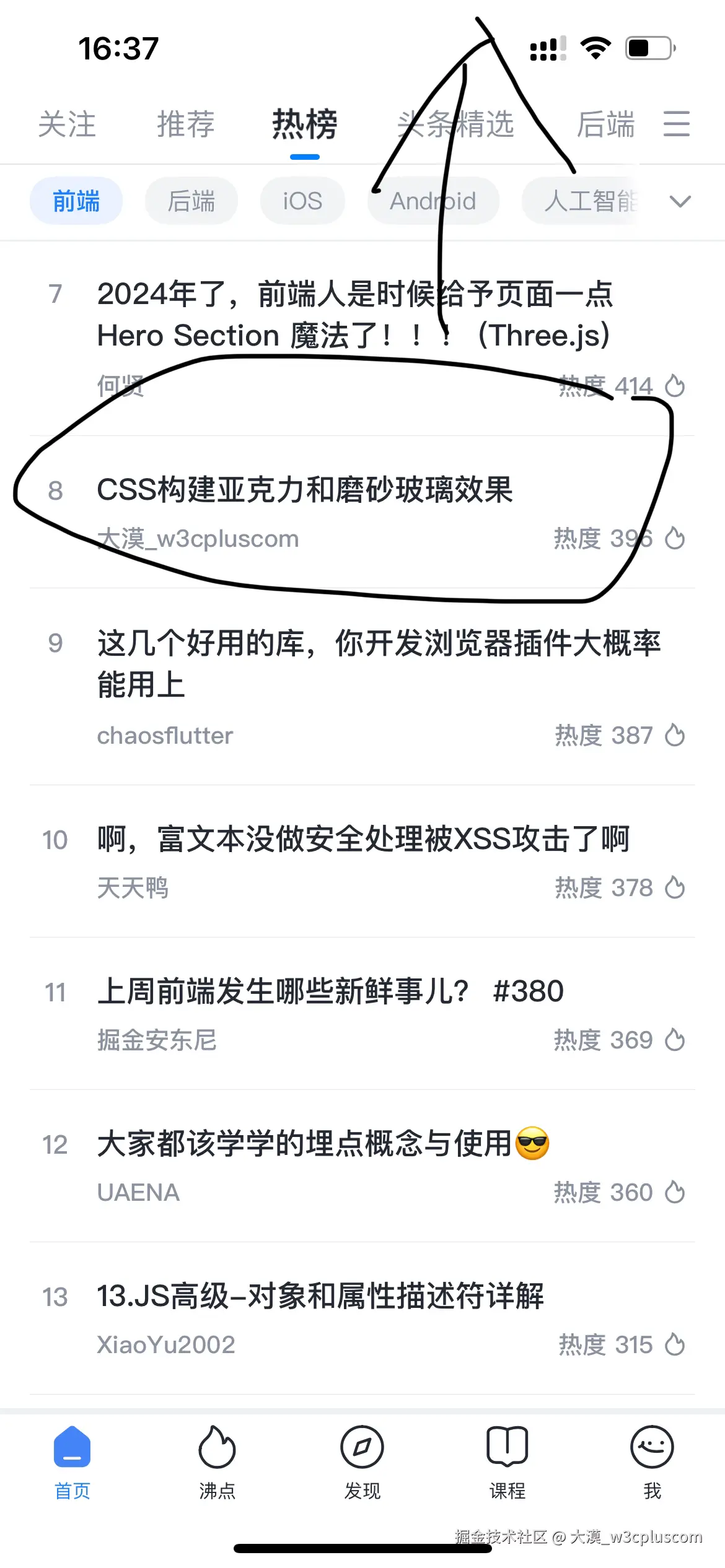The height and width of the screenshot is (1568, 725).
Task: Select the 后端 filter chip
Action: point(191,201)
